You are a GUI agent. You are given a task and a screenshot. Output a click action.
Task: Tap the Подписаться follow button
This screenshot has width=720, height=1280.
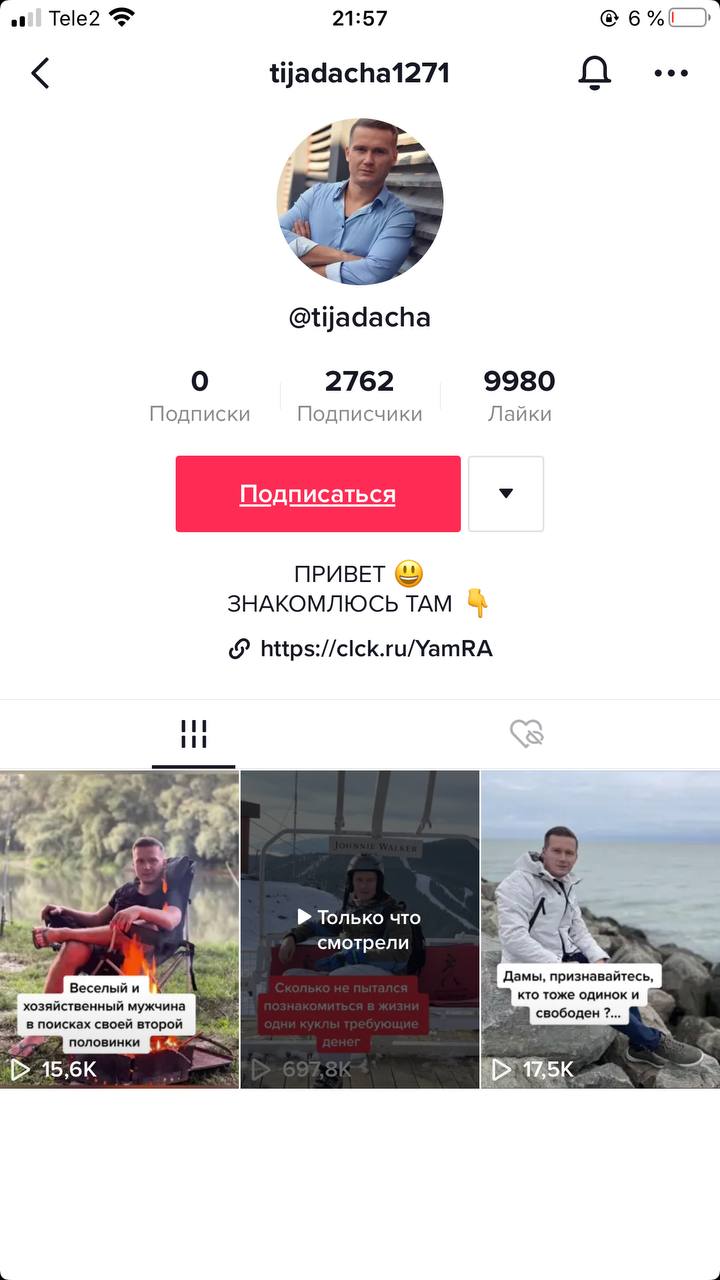click(318, 494)
